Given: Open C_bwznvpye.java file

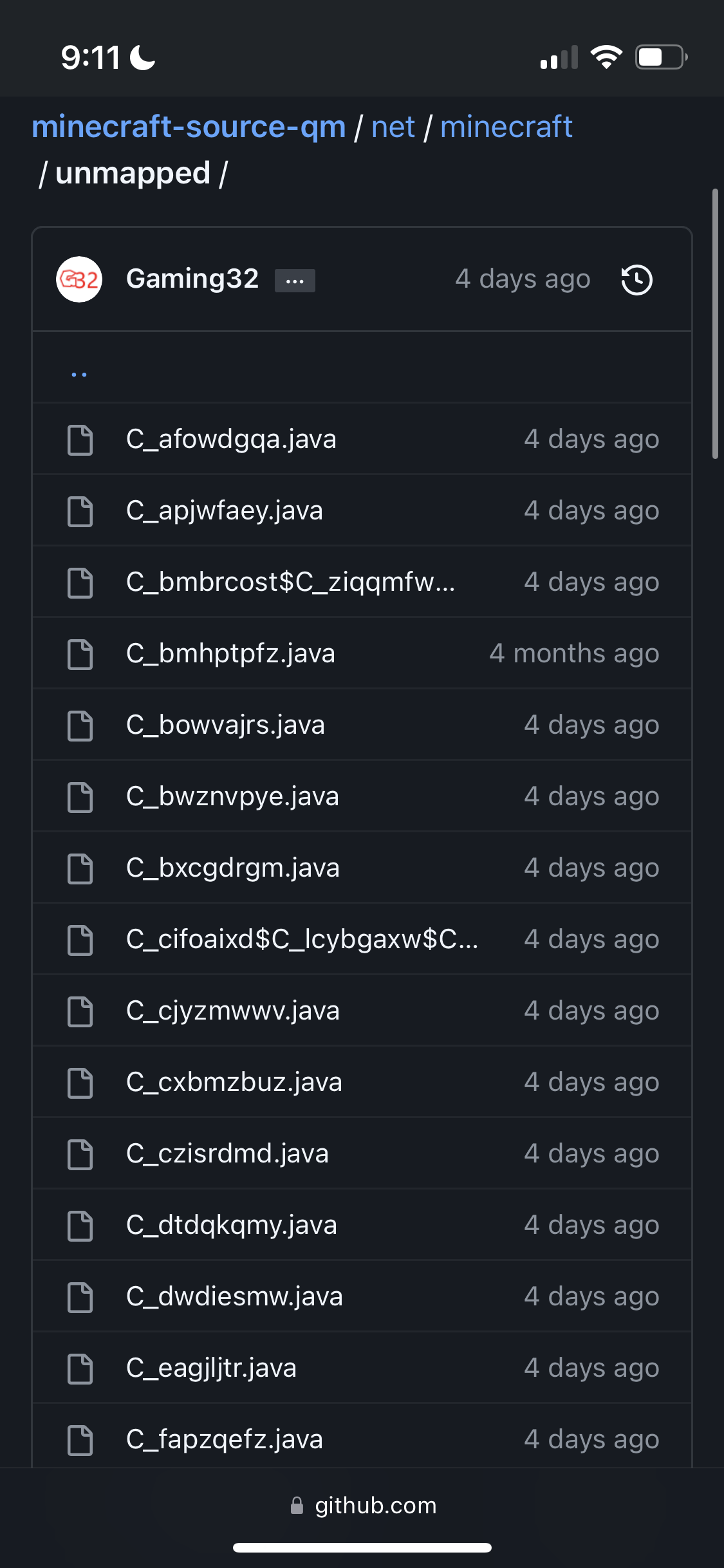Looking at the screenshot, I should point(232,796).
